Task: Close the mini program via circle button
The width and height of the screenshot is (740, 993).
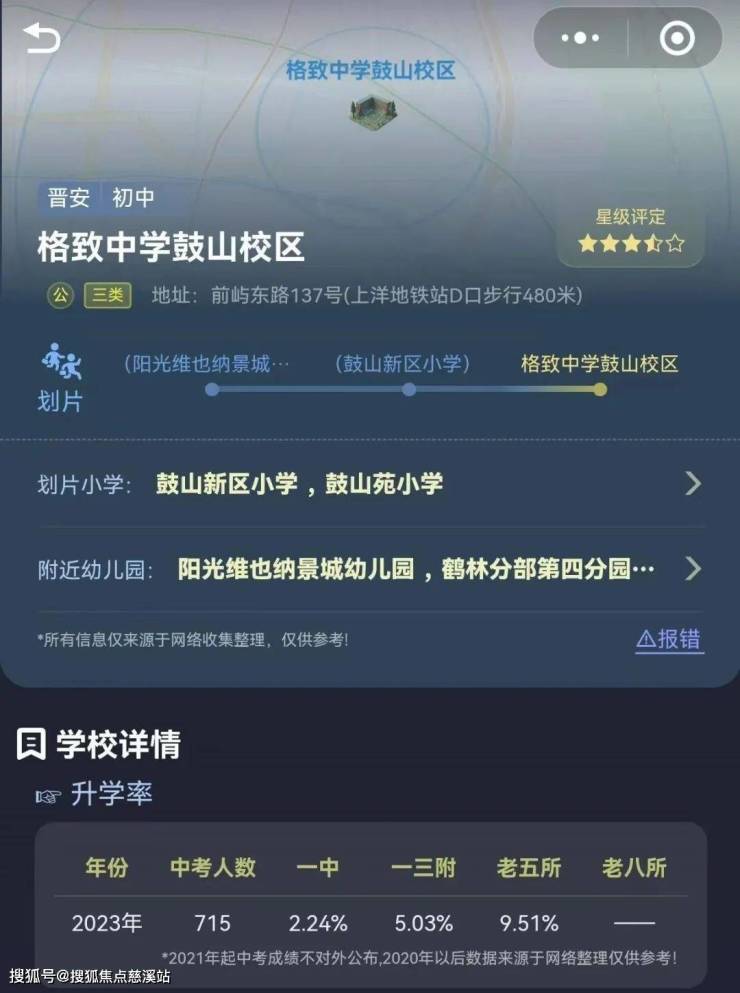Action: tap(677, 39)
